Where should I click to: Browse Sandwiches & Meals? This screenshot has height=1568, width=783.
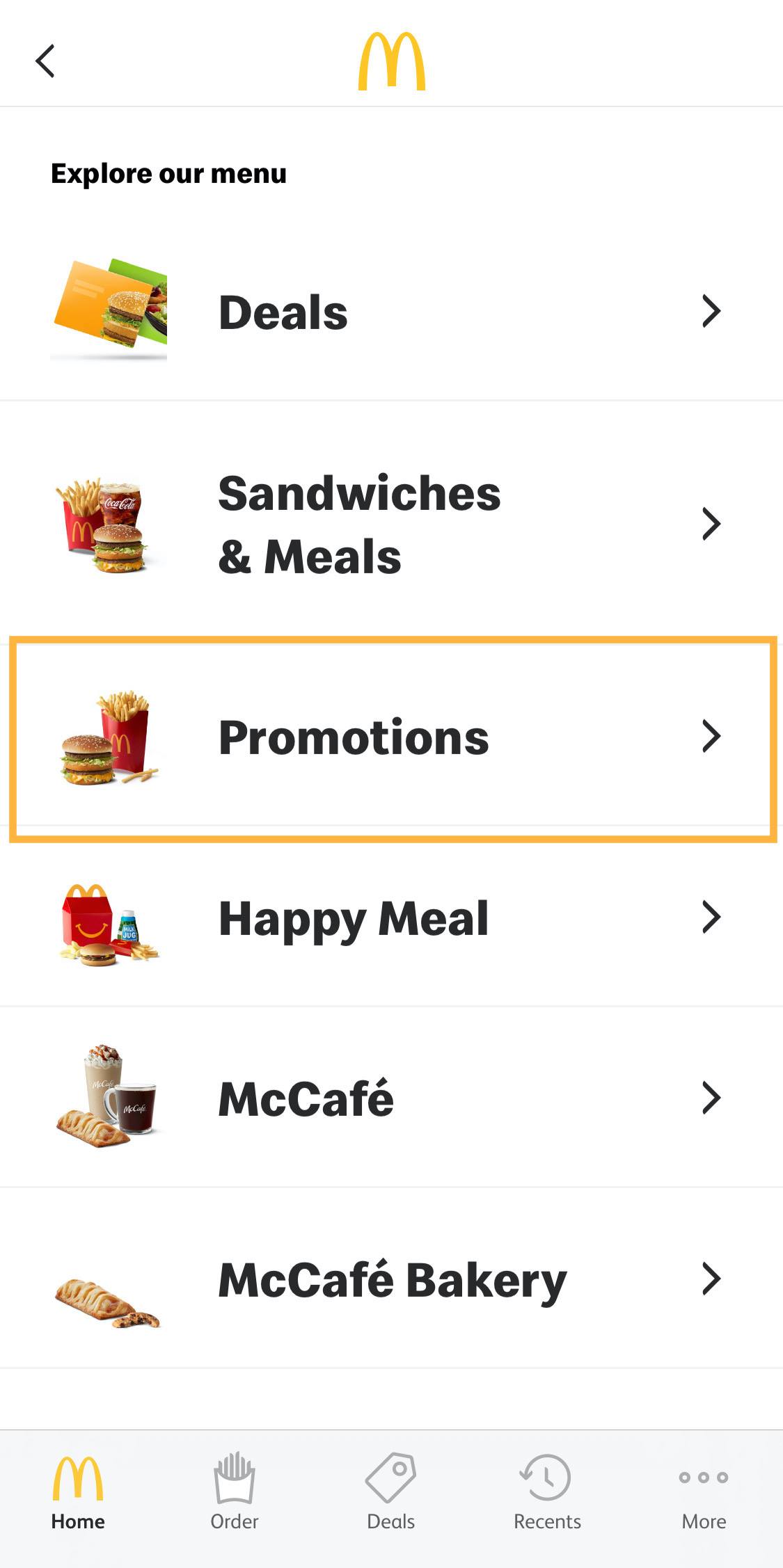[x=391, y=524]
